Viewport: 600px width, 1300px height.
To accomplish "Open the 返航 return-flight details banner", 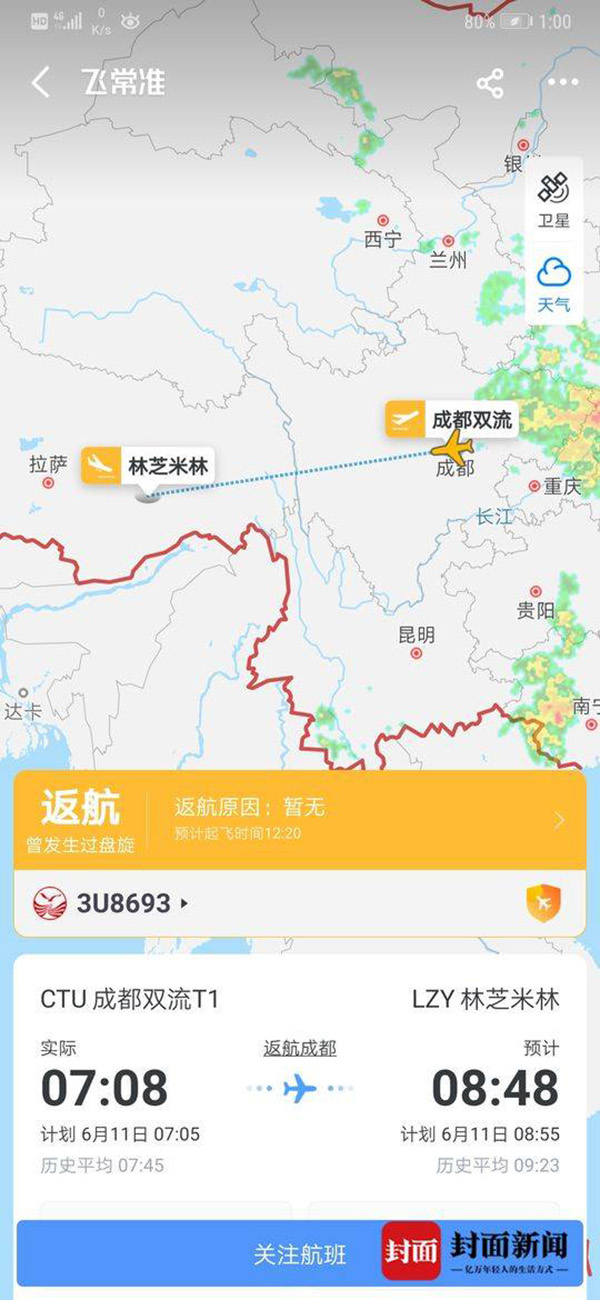I will 300,820.
